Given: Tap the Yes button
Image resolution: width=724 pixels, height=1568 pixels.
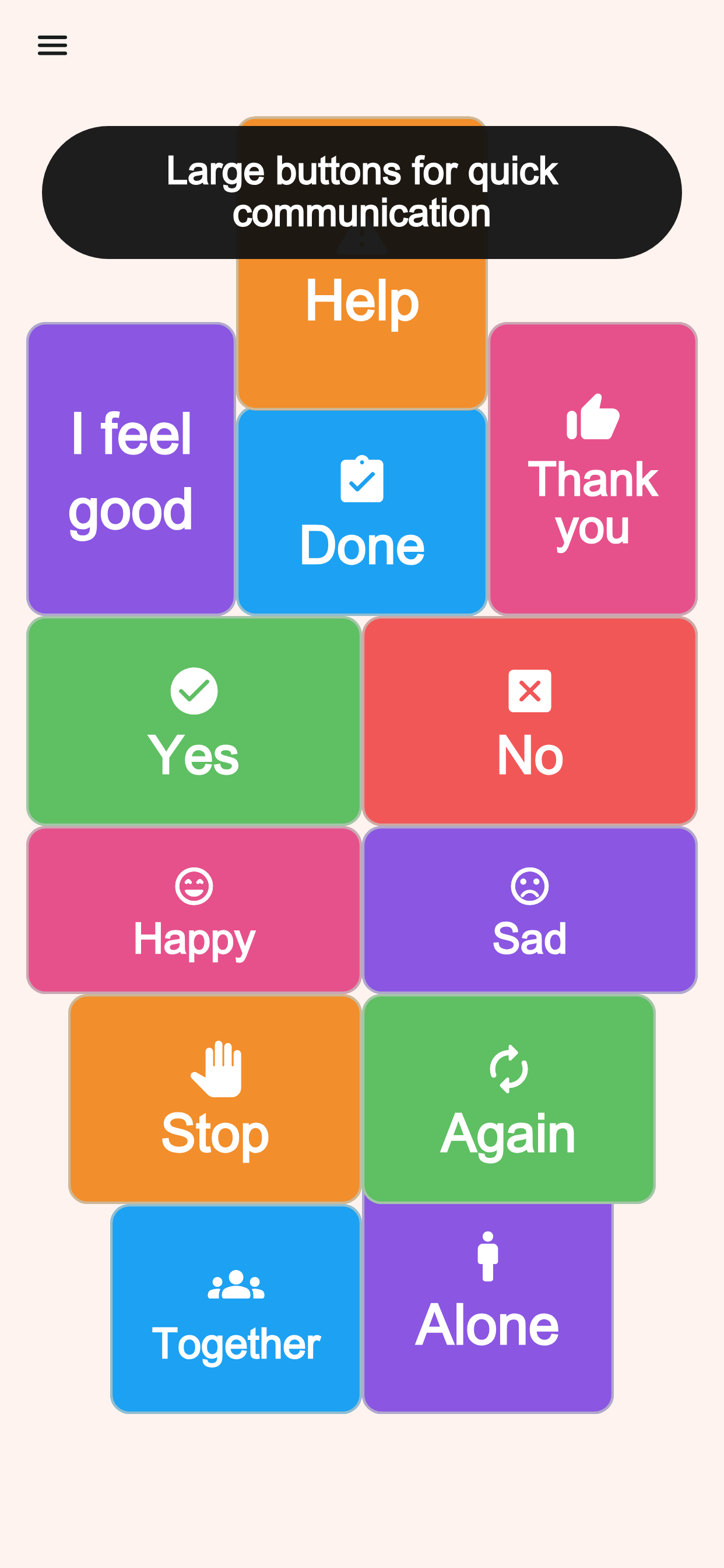Looking at the screenshot, I should tap(194, 722).
